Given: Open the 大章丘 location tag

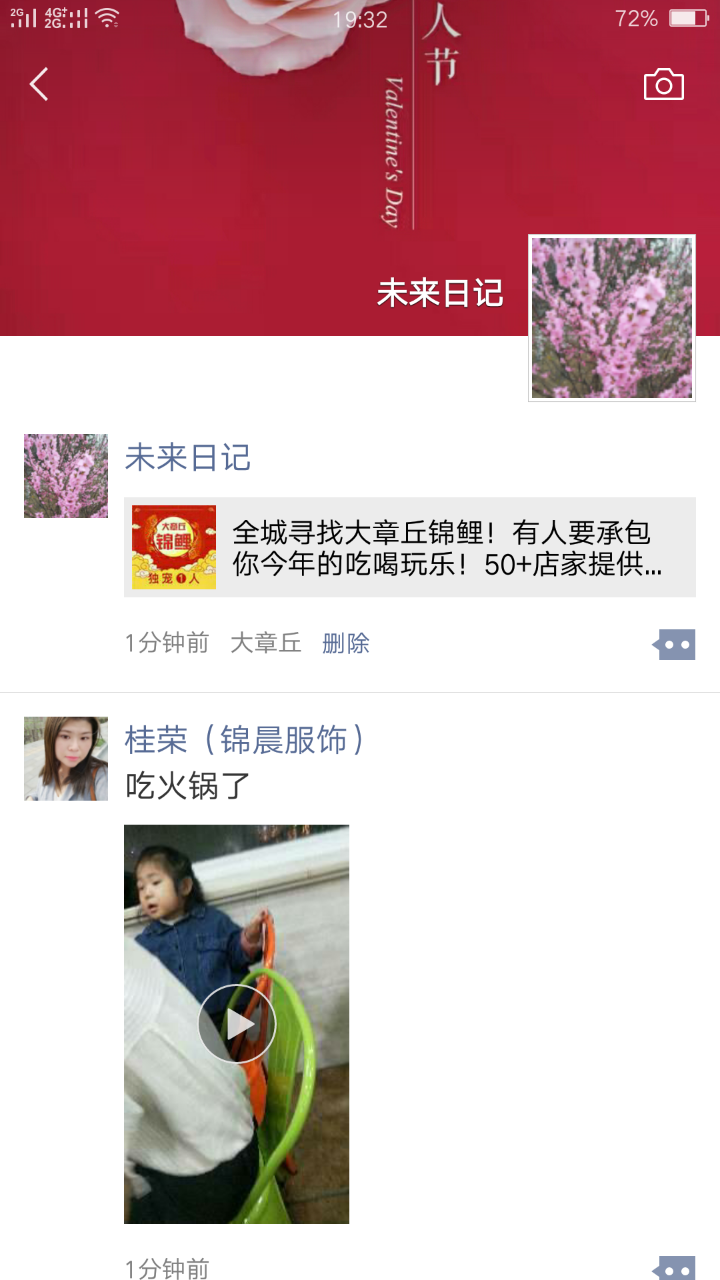Looking at the screenshot, I should click(x=266, y=643).
